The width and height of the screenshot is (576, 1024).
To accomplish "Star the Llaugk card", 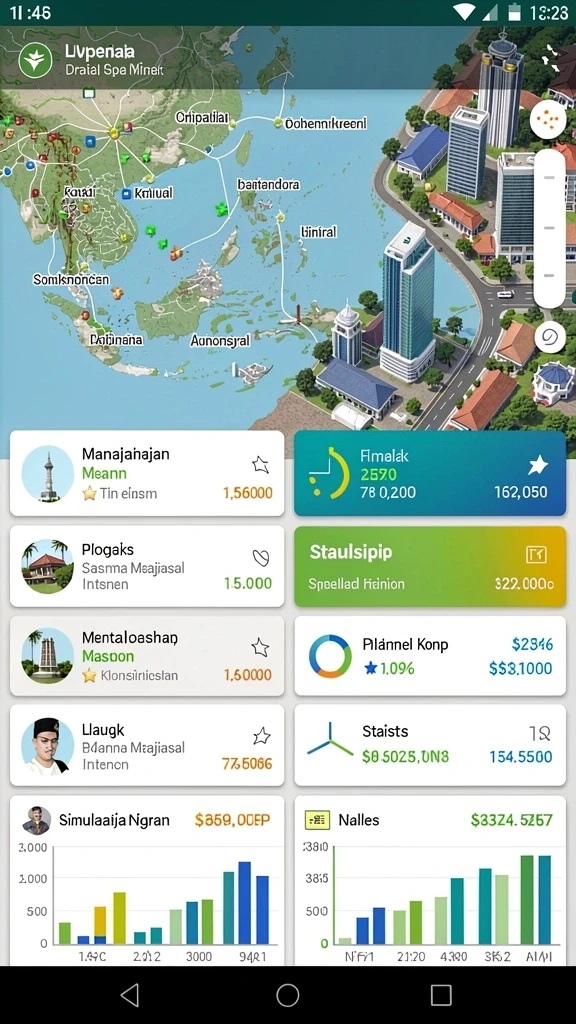I will [261, 737].
